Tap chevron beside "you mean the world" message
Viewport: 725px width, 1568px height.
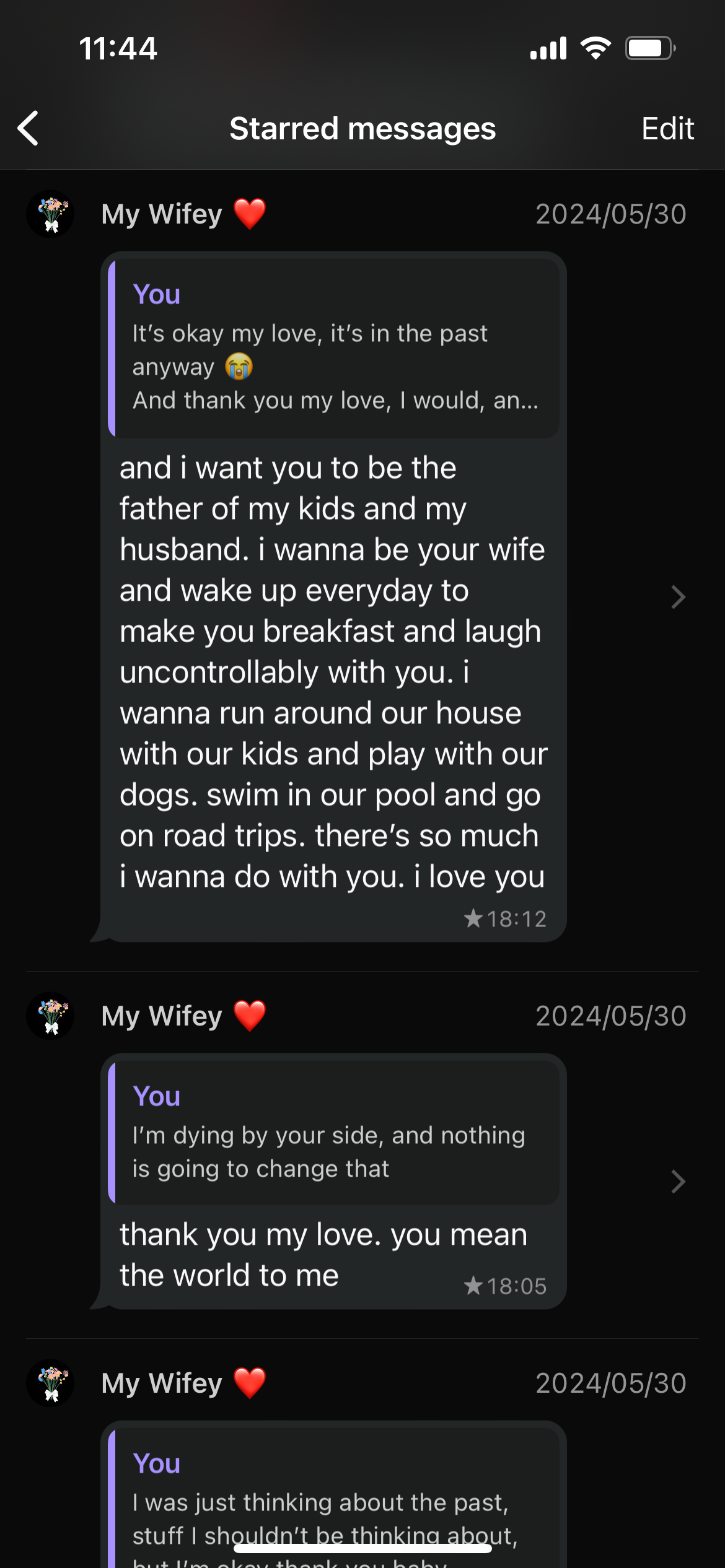coord(678,1182)
